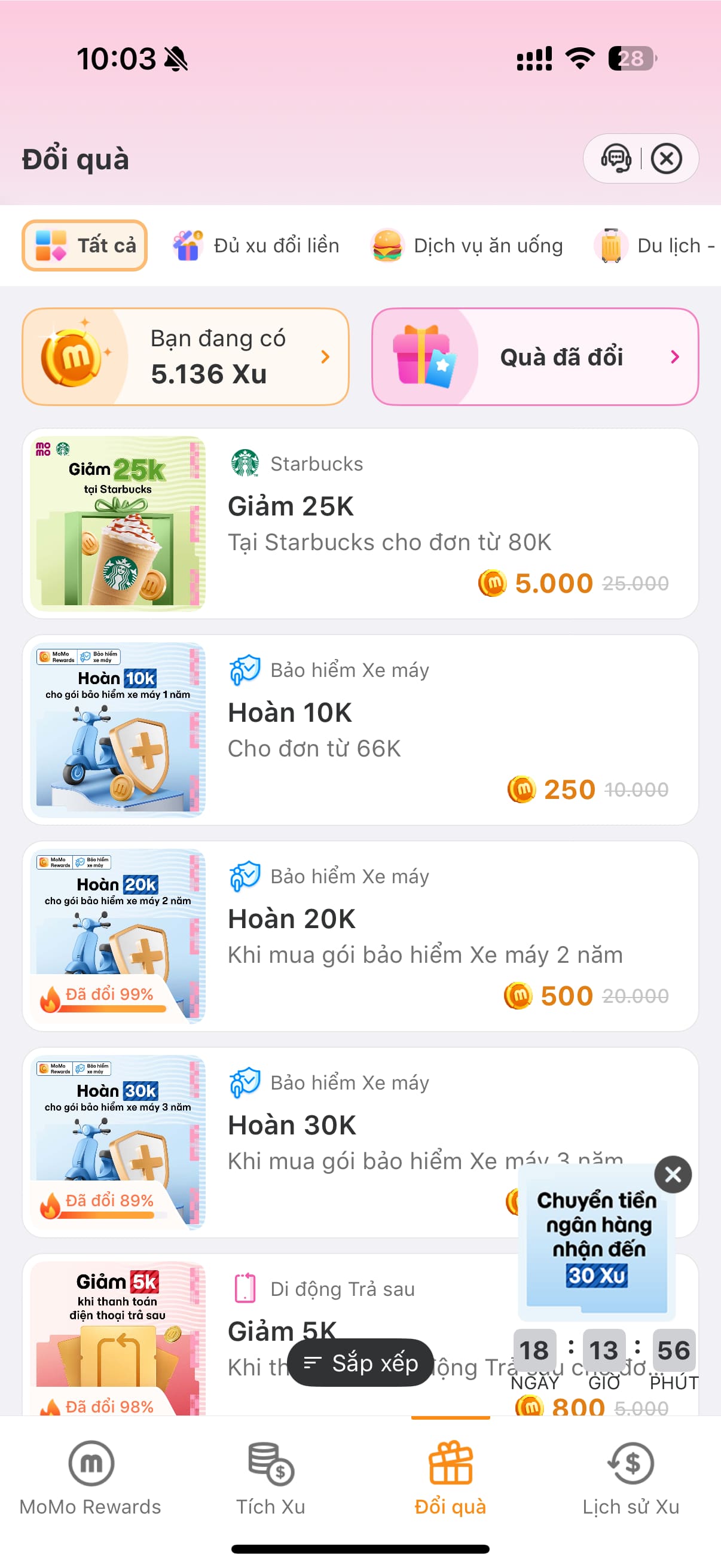Click the suitcase icon next to Du lịch
Image resolution: width=721 pixels, height=1568 pixels.
(x=610, y=245)
